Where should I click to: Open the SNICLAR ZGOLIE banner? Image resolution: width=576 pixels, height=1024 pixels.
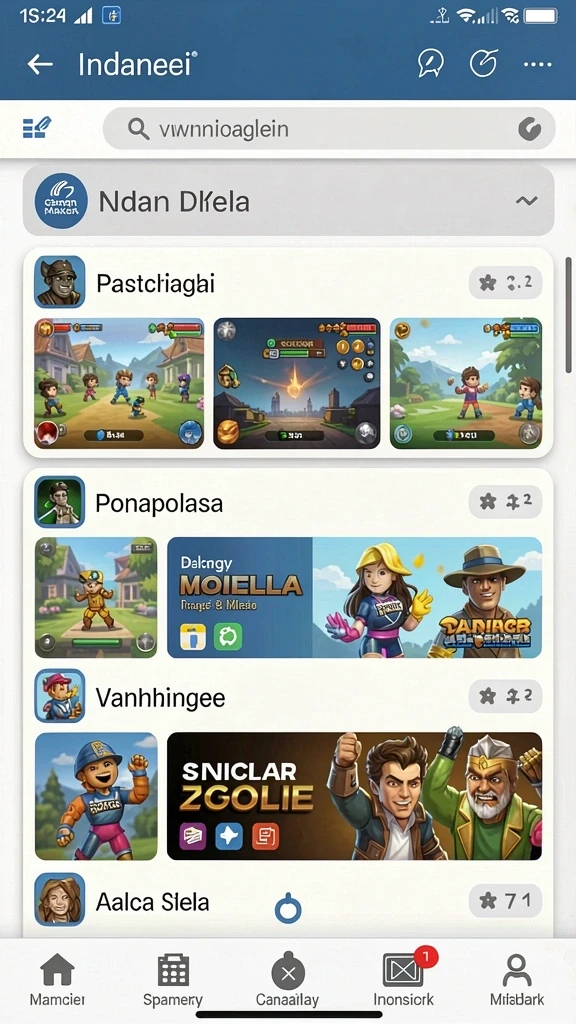[354, 795]
